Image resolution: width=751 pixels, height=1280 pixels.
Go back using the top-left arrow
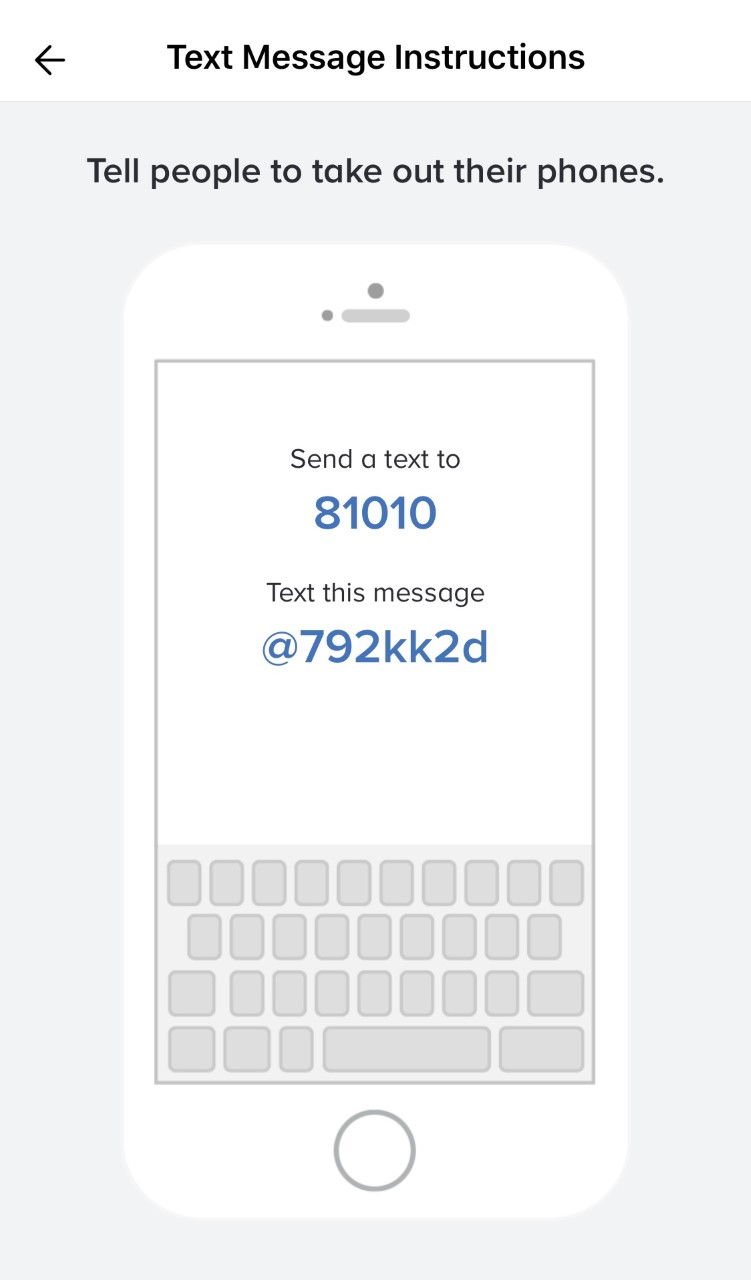click(x=49, y=60)
